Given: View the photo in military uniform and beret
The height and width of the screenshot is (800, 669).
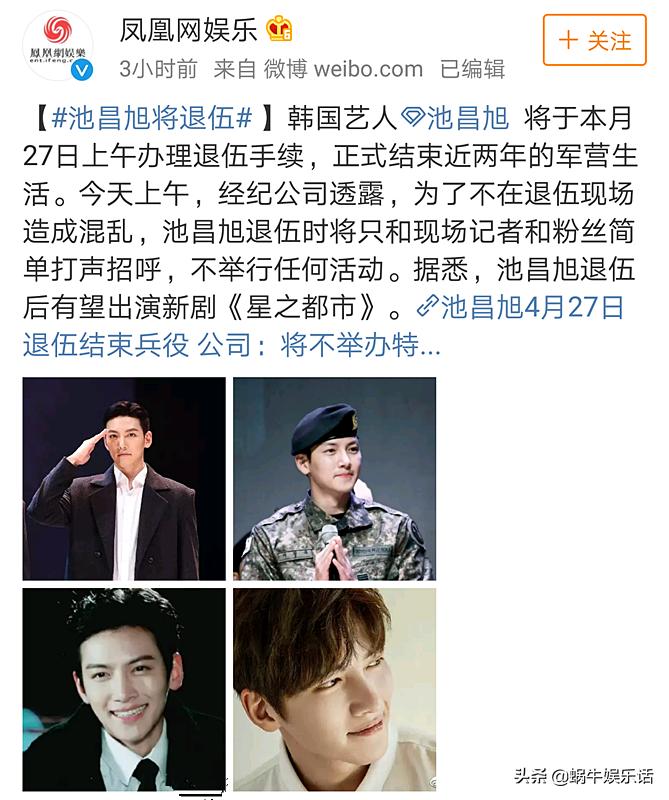Looking at the screenshot, I should click(x=334, y=478).
